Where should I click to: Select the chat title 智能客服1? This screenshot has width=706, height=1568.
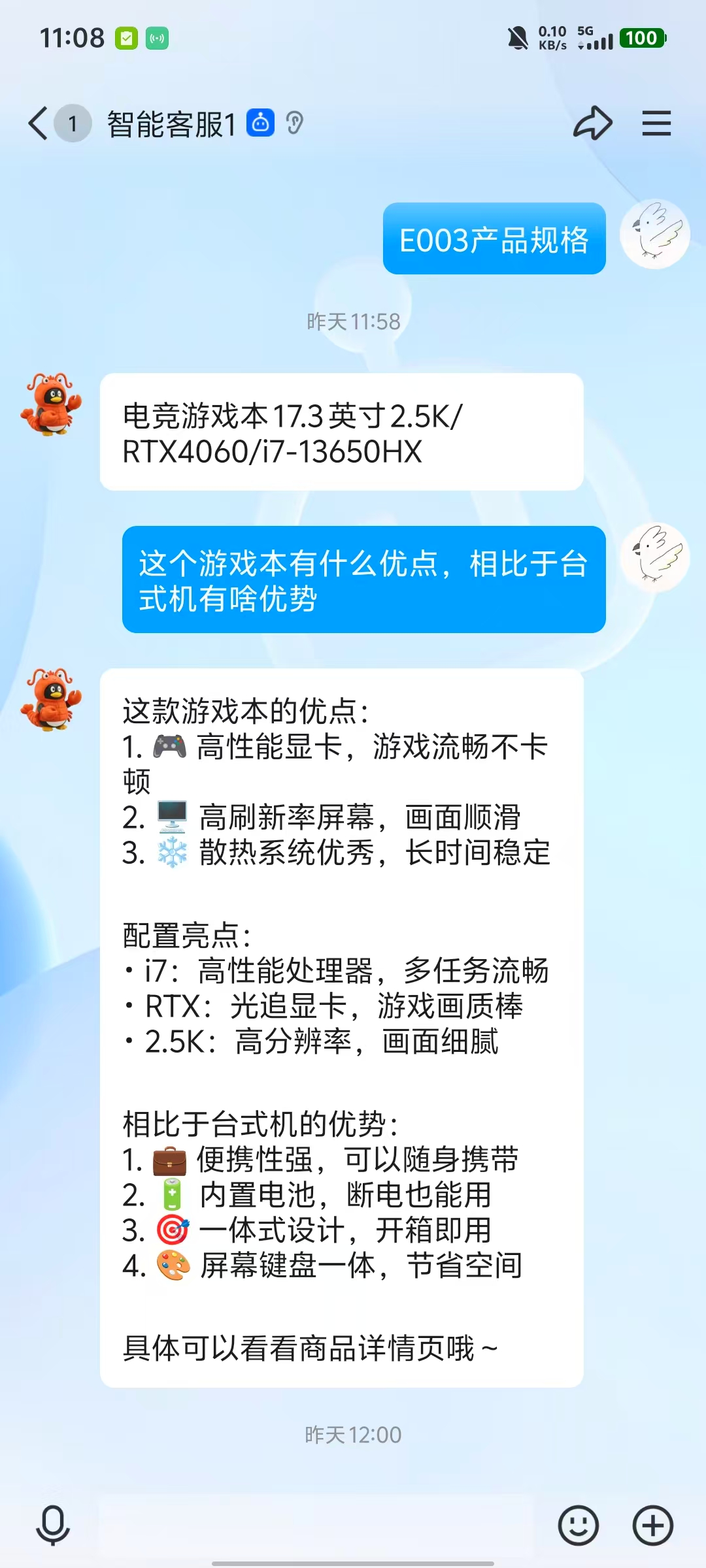[171, 123]
